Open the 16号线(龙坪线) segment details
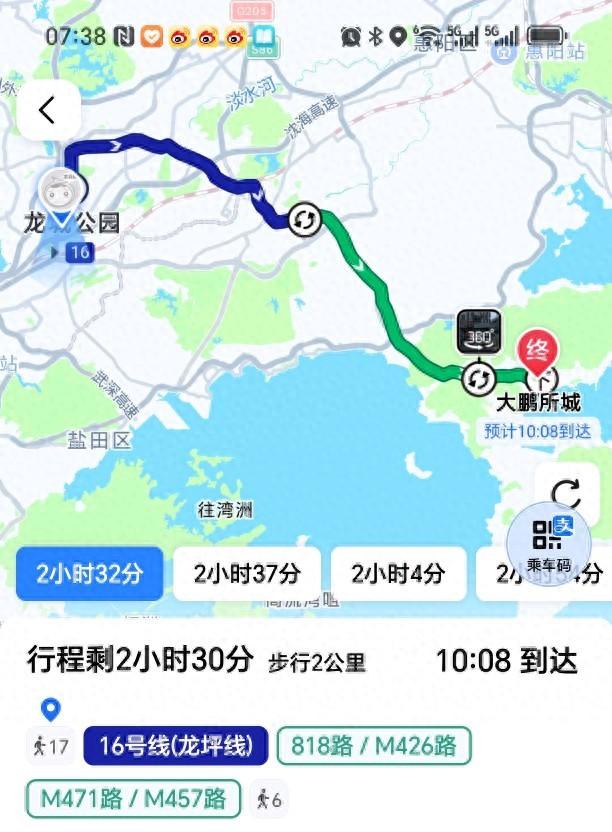 click(176, 745)
